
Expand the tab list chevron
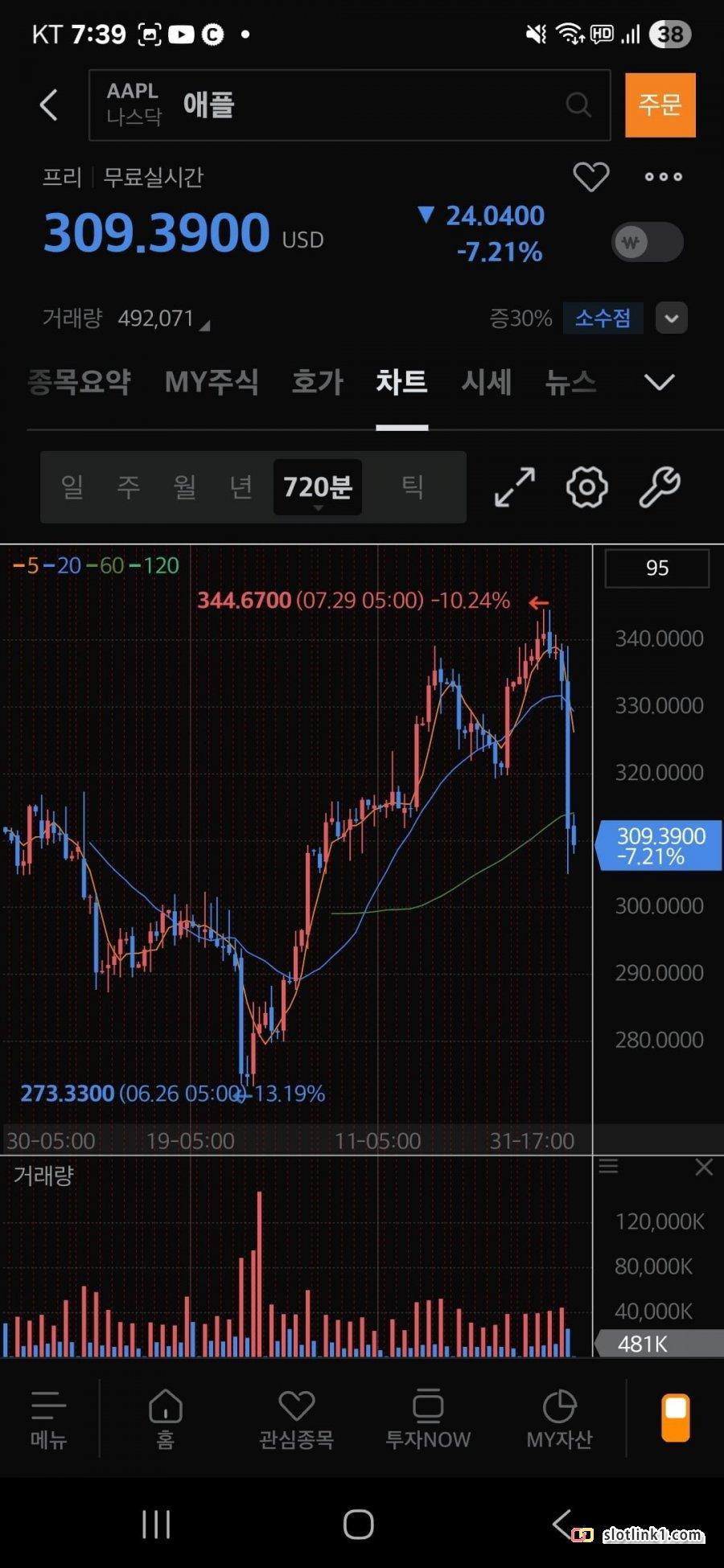660,382
